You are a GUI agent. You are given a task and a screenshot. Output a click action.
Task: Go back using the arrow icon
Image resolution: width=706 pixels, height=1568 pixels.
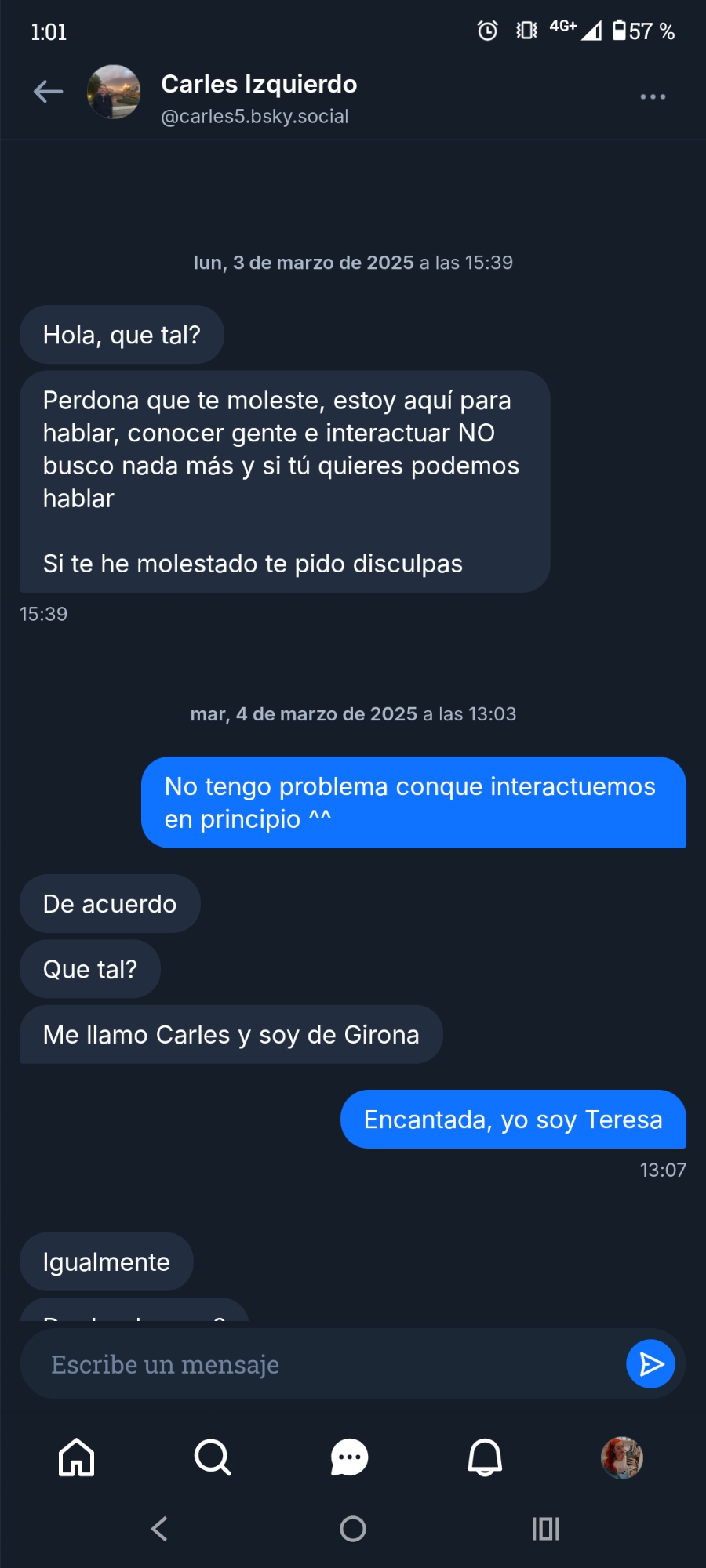(48, 92)
